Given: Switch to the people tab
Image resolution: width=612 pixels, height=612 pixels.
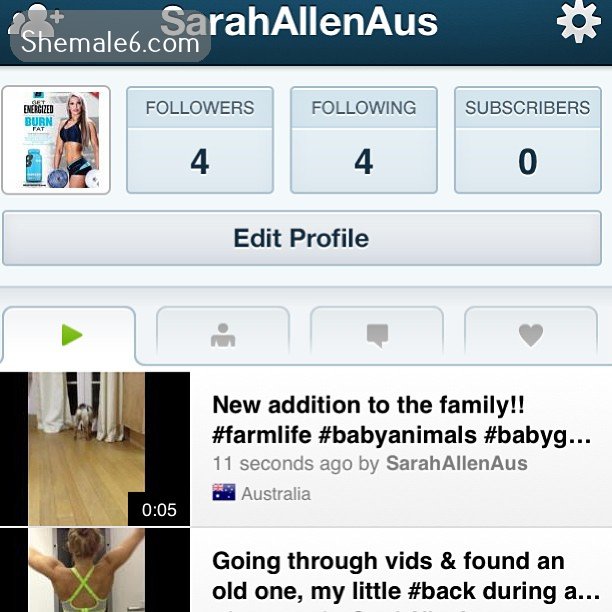Looking at the screenshot, I should 223,336.
